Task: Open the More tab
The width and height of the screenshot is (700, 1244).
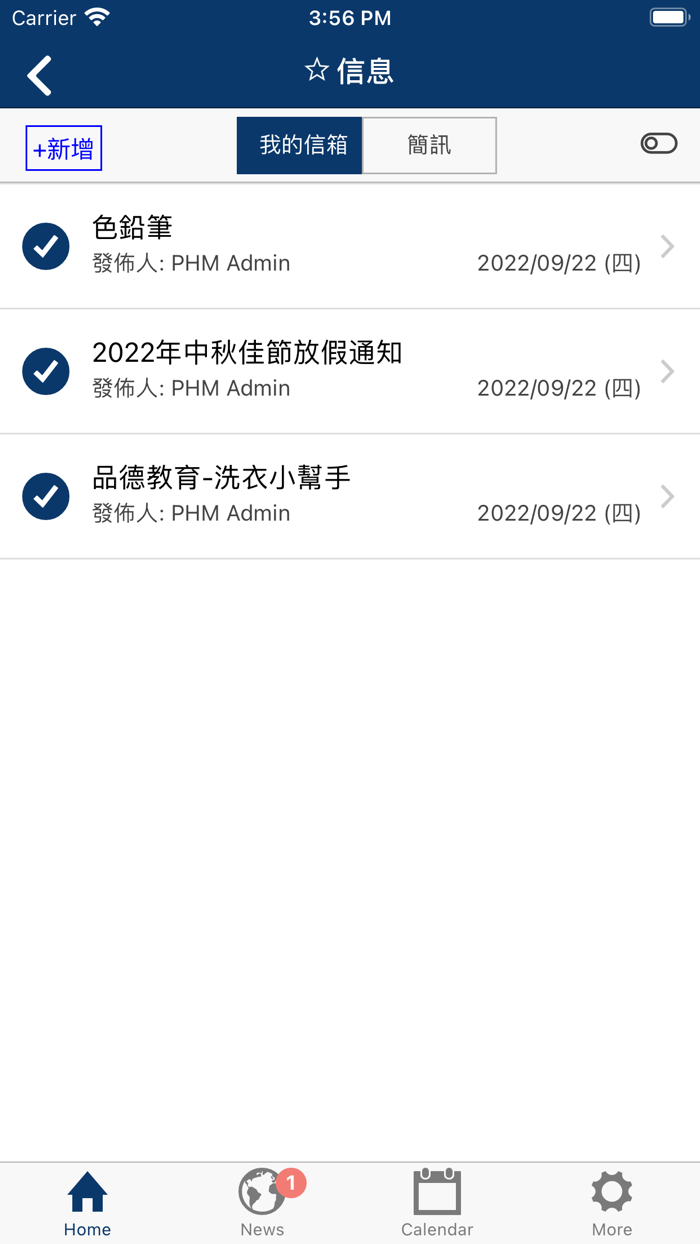Action: click(x=612, y=1203)
